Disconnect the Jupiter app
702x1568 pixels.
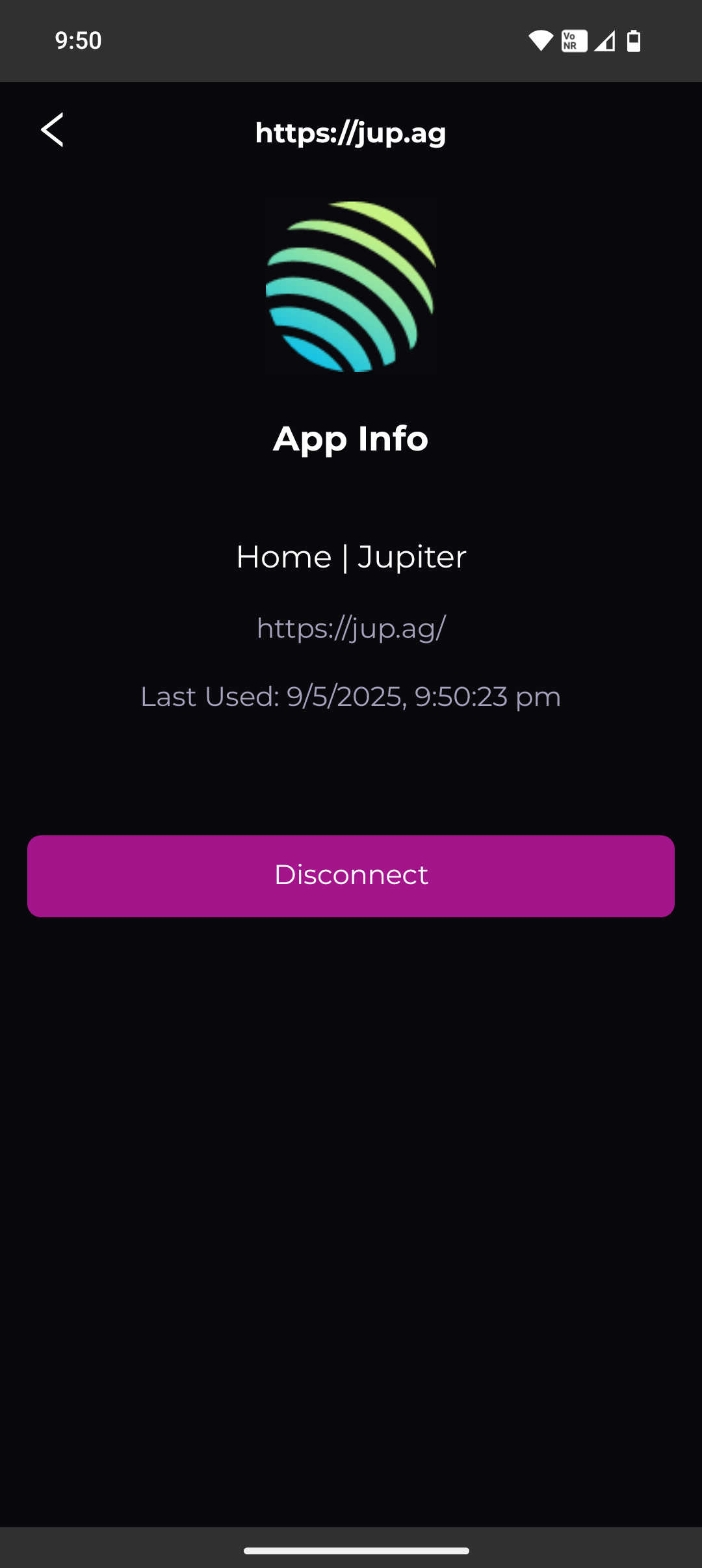pos(351,876)
